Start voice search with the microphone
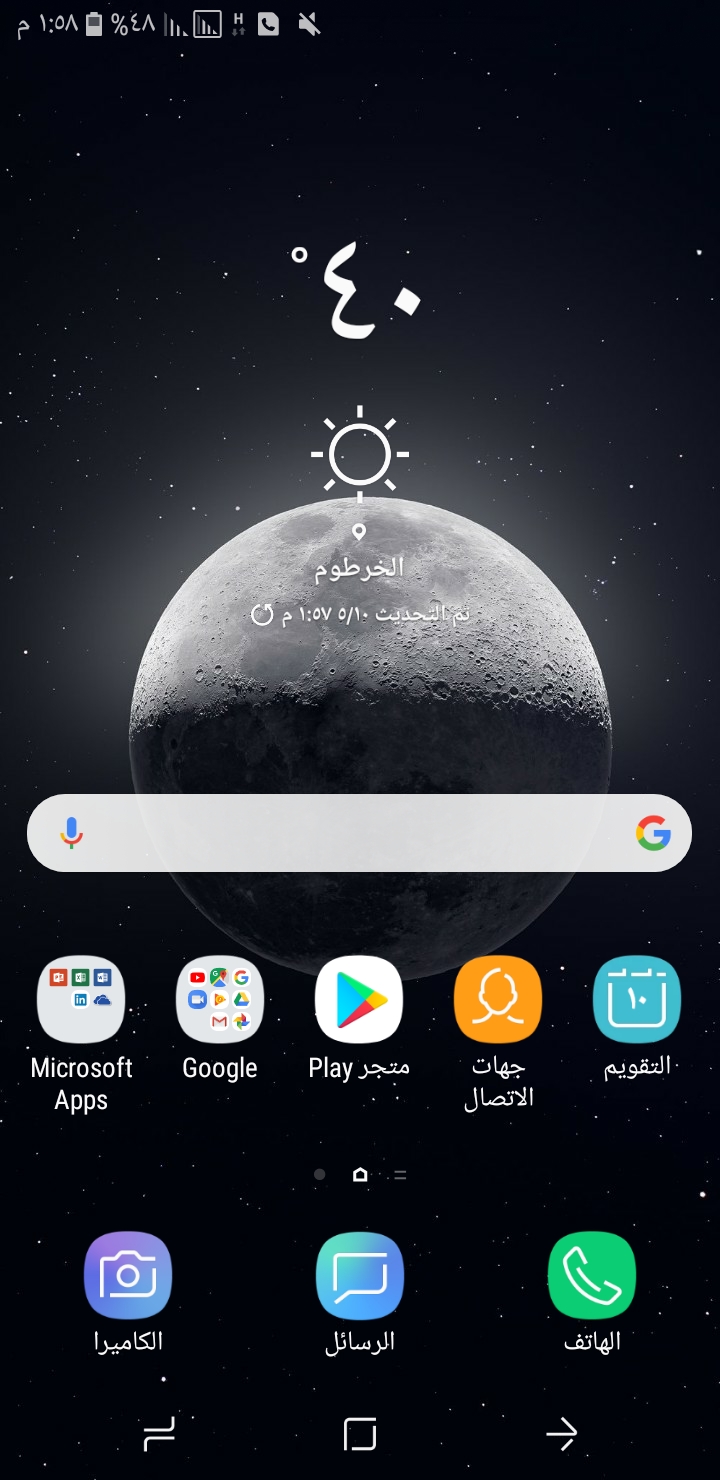This screenshot has width=720, height=1480. pyautogui.click(x=71, y=833)
